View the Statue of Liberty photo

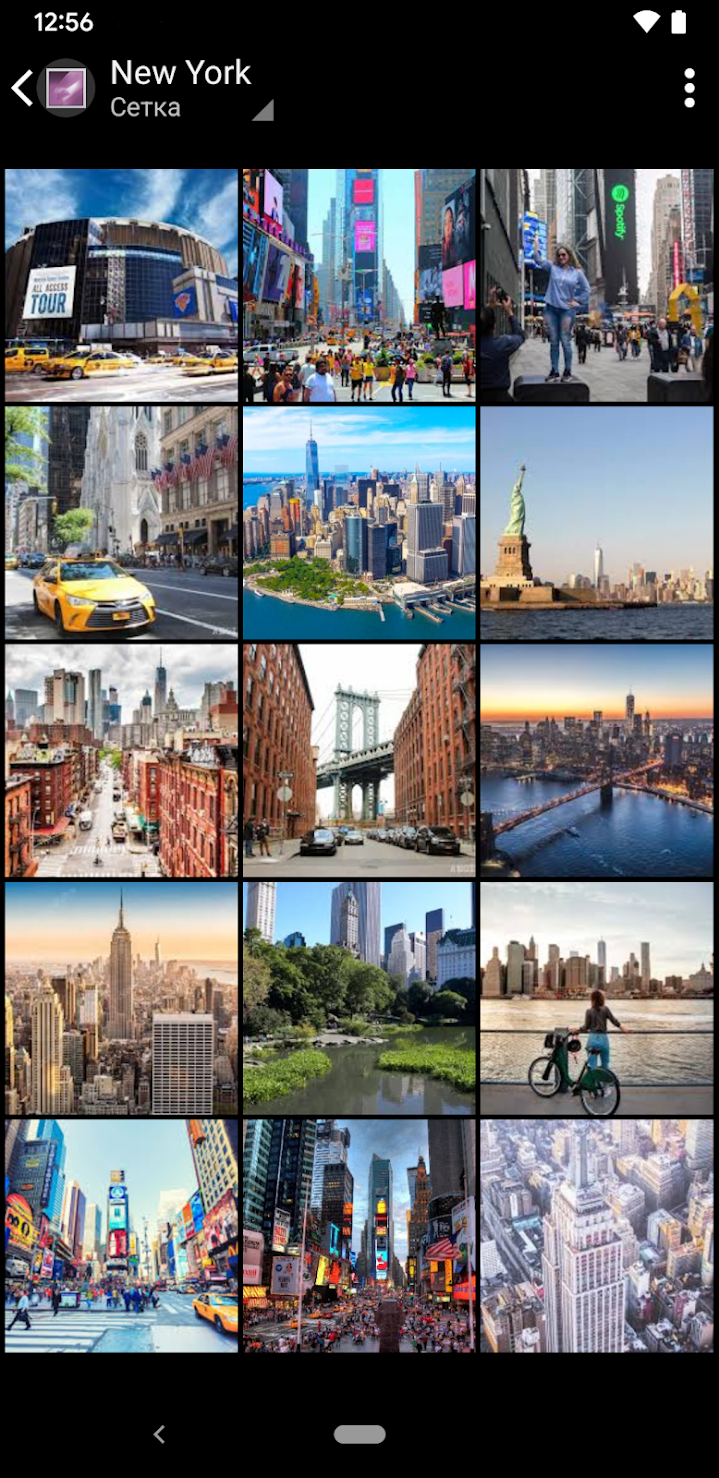coord(597,522)
